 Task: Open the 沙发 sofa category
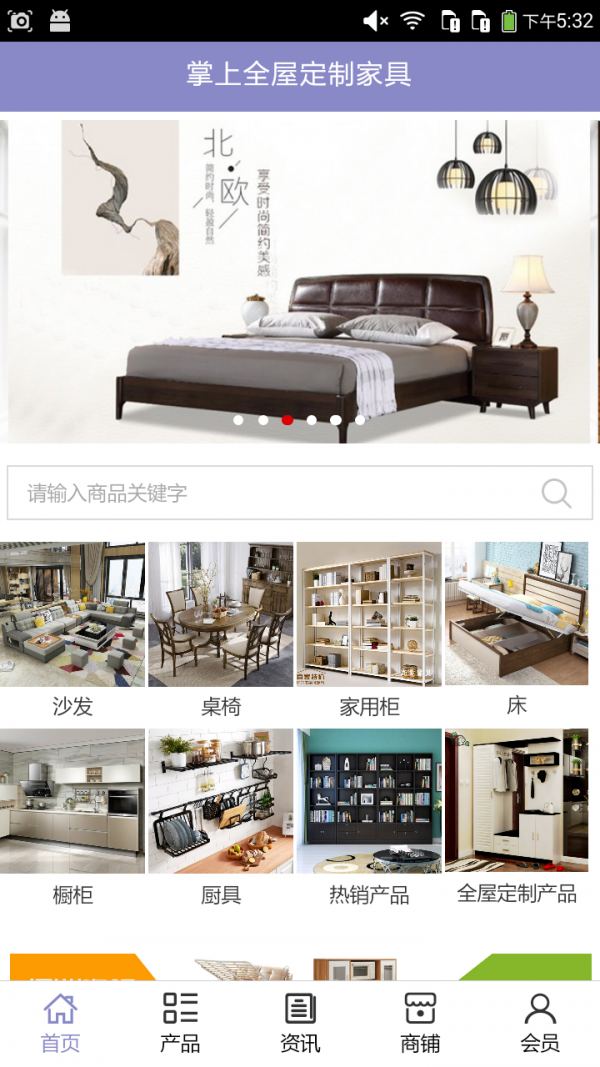pyautogui.click(x=73, y=630)
